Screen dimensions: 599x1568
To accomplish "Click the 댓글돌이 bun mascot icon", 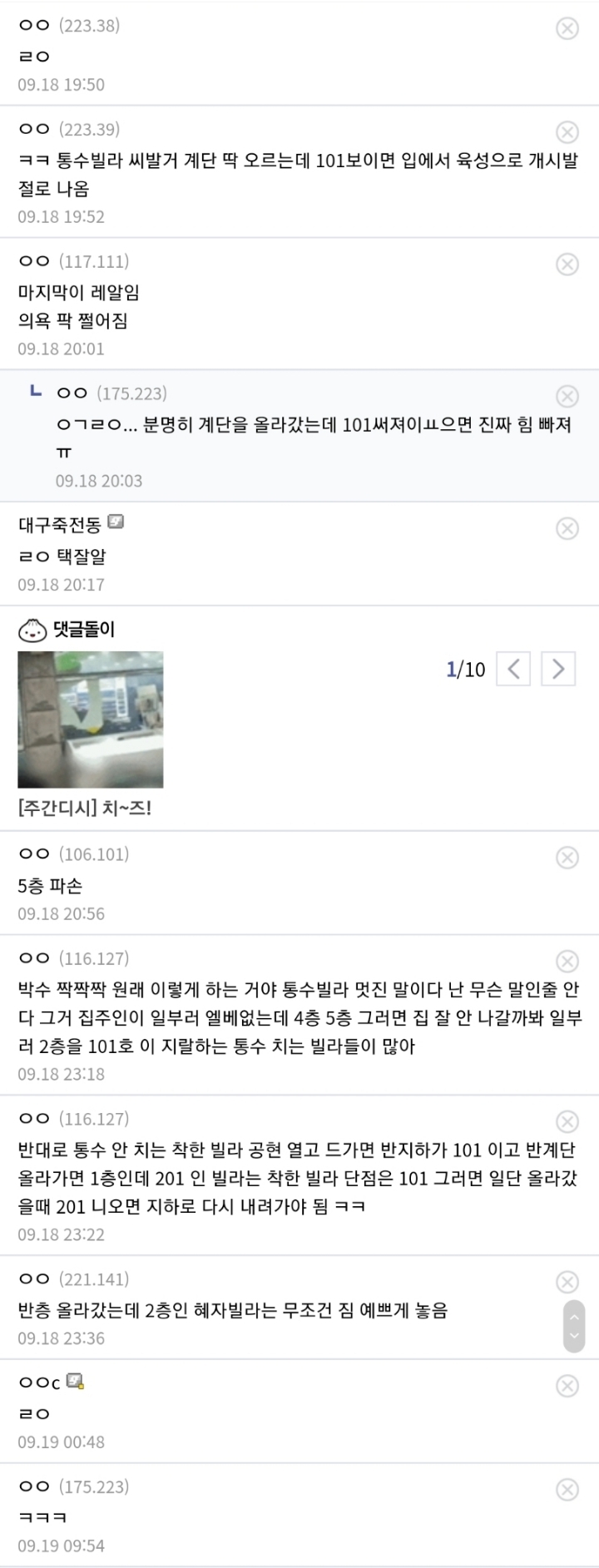I will coord(32,630).
